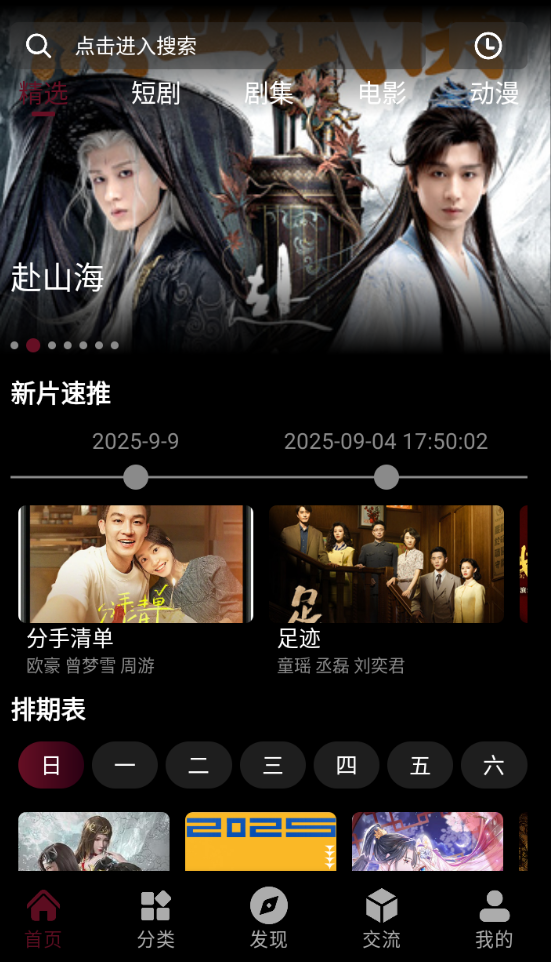Switch to the 短剧 tab
551x962 pixels.
(x=155, y=93)
